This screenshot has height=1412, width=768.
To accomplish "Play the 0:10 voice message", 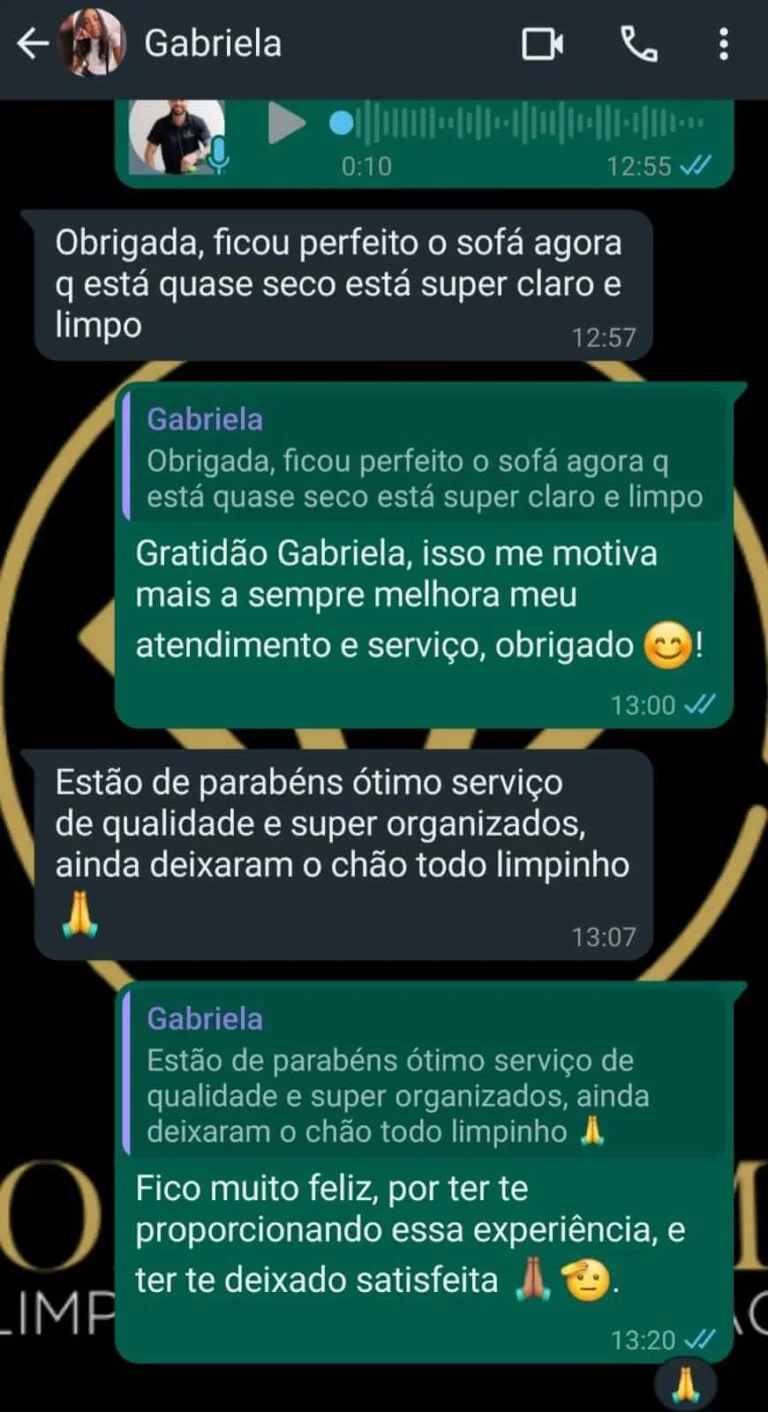I will click(287, 124).
